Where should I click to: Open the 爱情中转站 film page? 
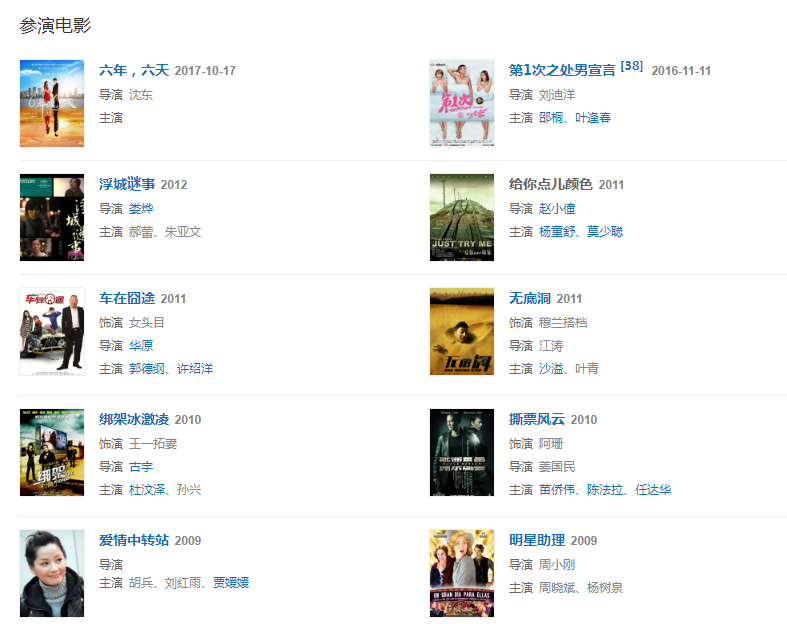pos(134,541)
